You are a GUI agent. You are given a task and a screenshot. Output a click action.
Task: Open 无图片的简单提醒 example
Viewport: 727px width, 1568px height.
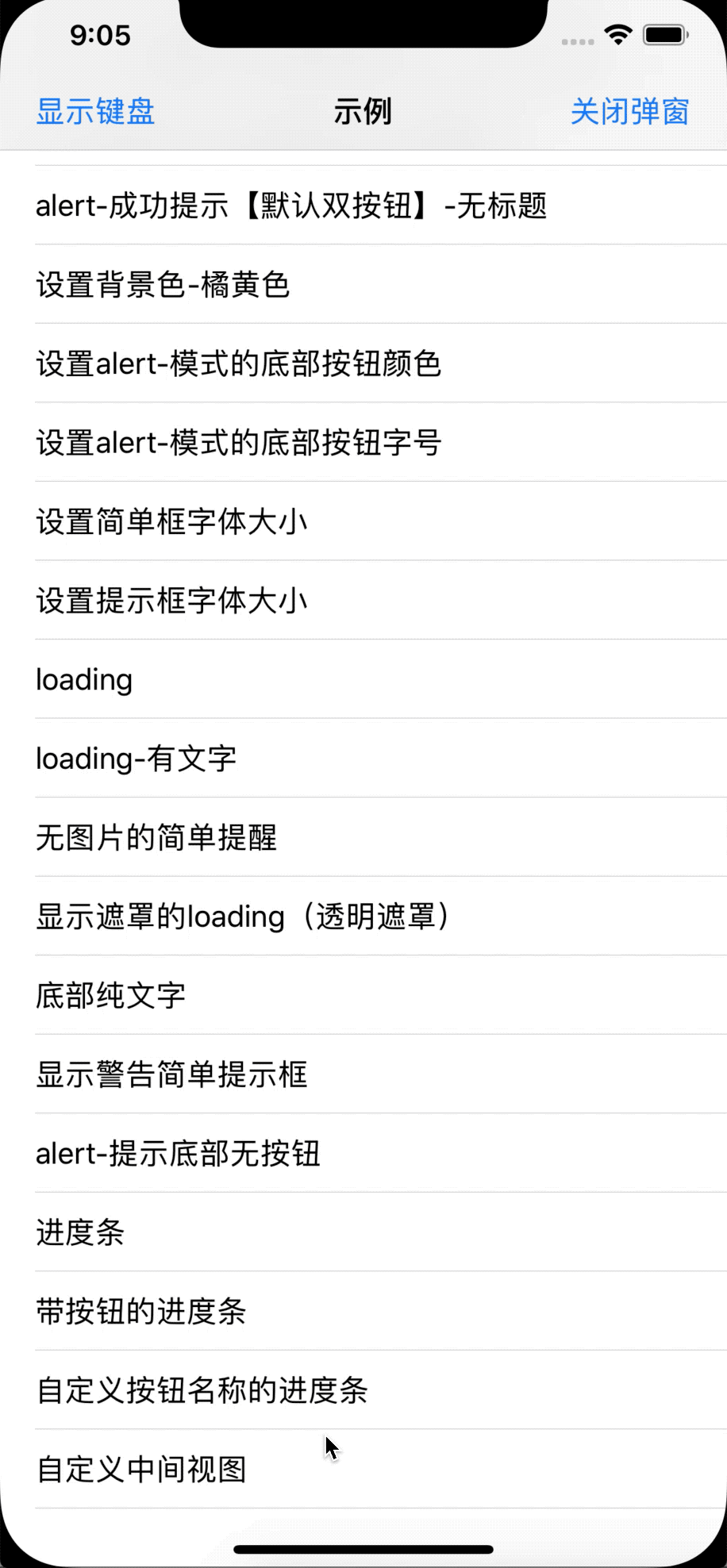coord(156,837)
